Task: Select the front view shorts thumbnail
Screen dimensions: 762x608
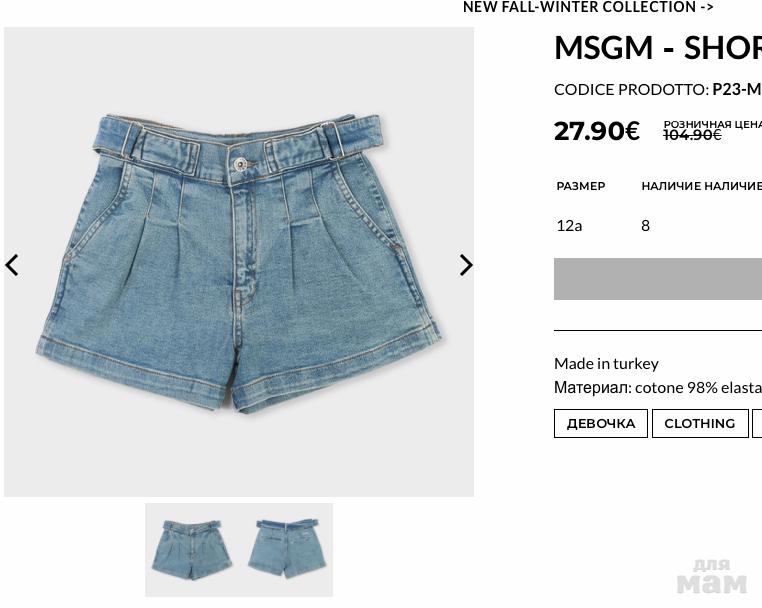Action: (192, 549)
